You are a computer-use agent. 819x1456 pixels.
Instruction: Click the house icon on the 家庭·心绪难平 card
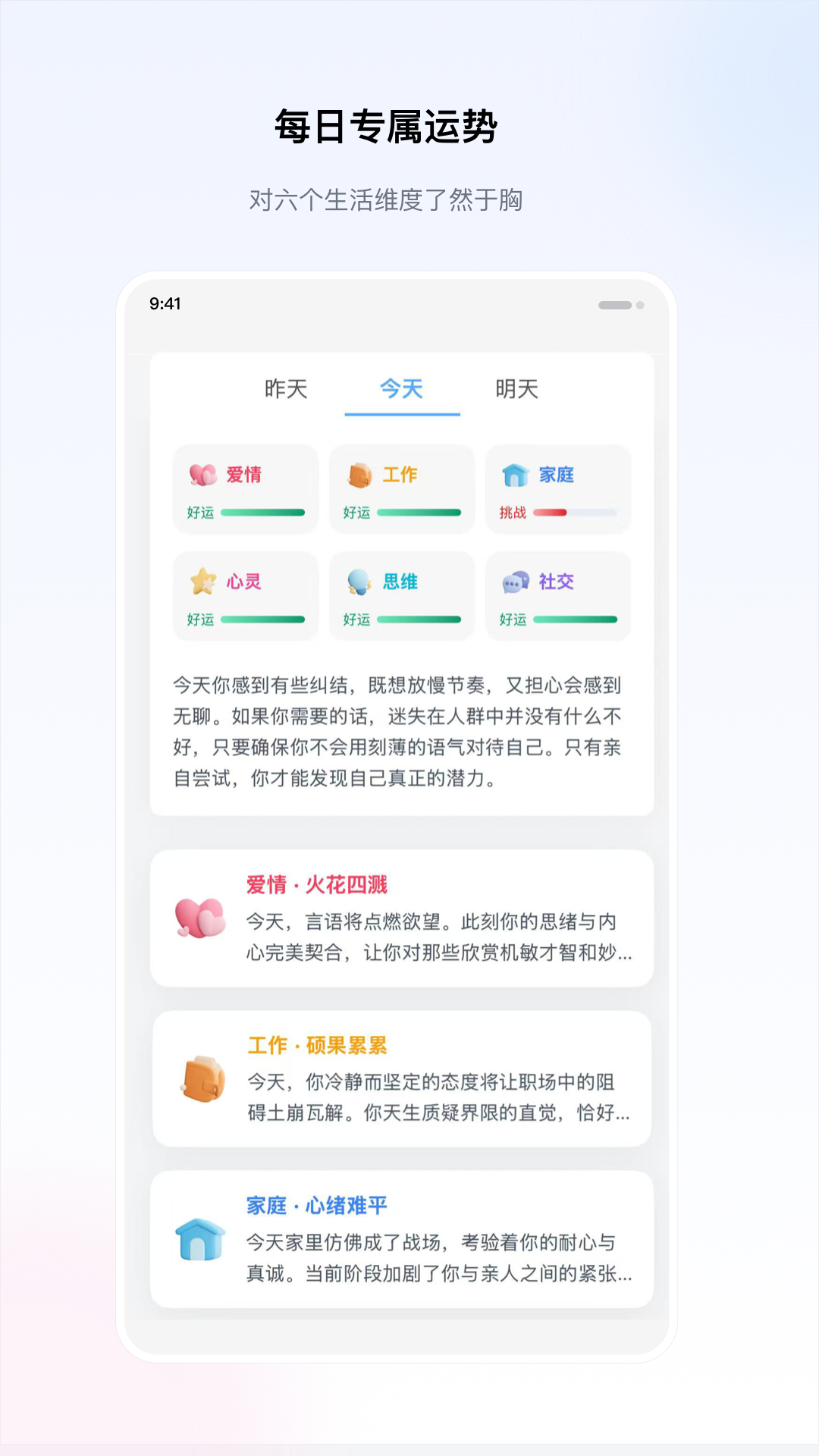pos(199,1242)
